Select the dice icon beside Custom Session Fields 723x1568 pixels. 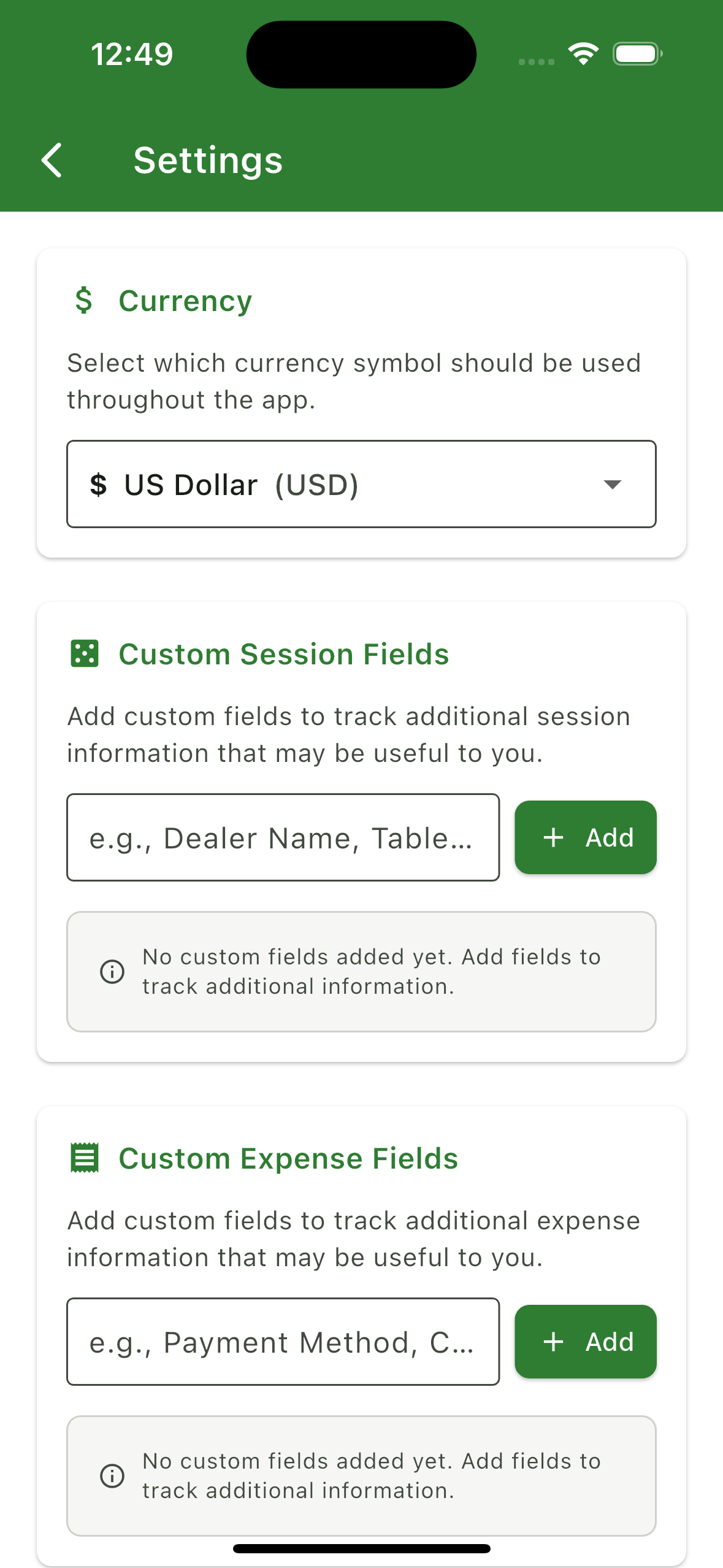coord(84,653)
